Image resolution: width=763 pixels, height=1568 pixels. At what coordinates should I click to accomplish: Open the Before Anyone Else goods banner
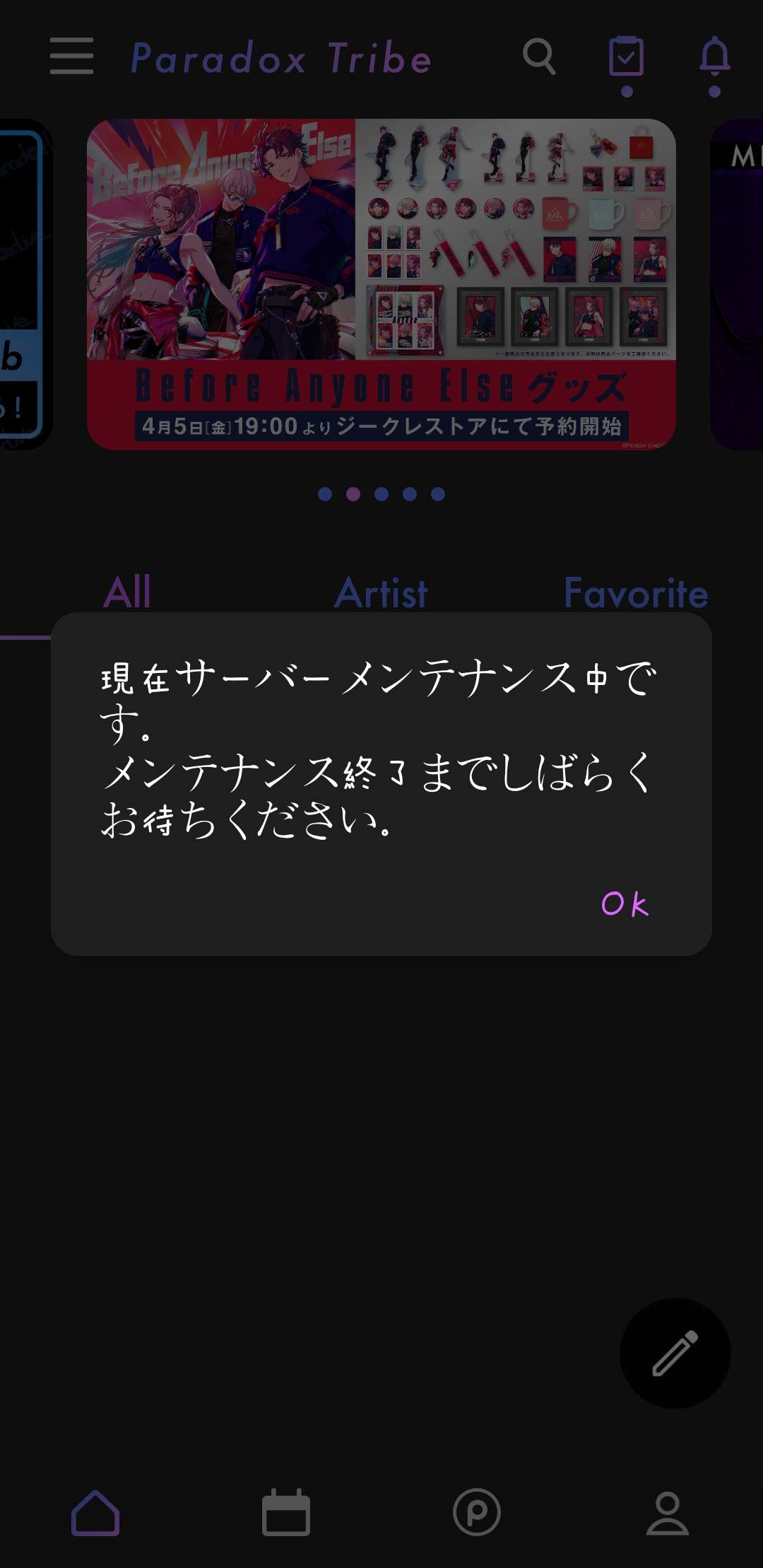(381, 283)
